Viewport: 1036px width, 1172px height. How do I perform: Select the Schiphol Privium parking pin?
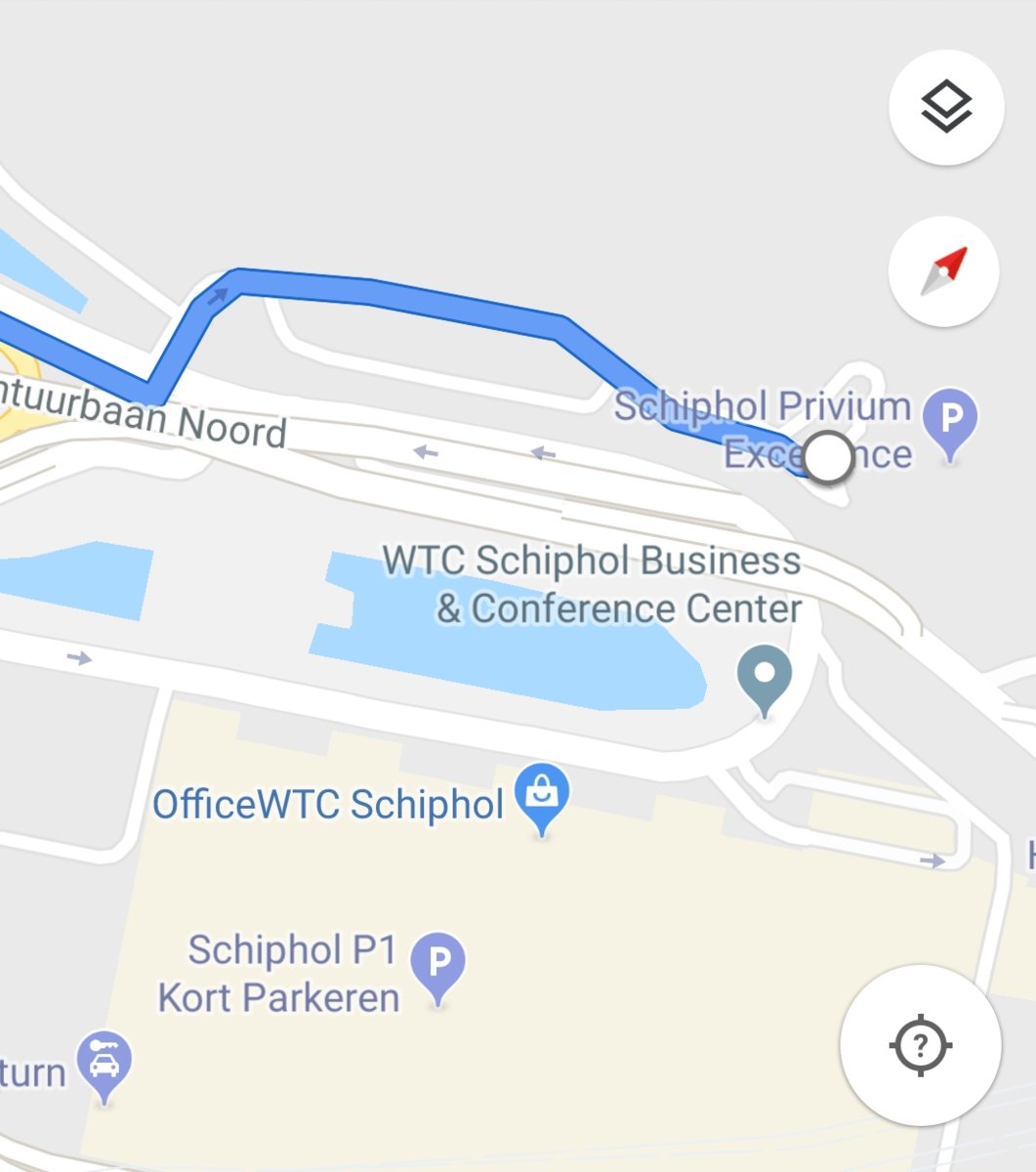(951, 420)
